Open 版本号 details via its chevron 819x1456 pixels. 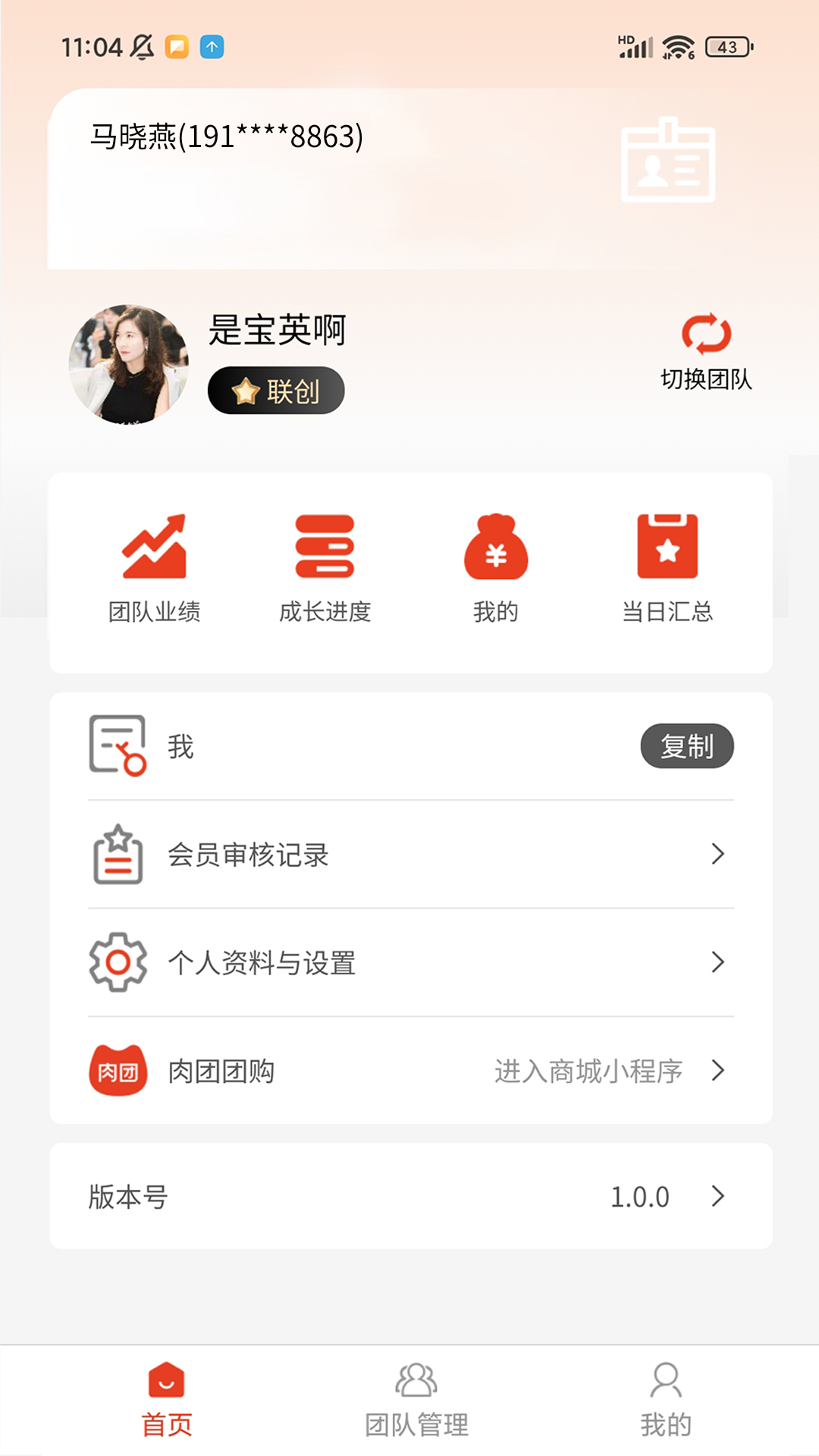(x=716, y=1196)
